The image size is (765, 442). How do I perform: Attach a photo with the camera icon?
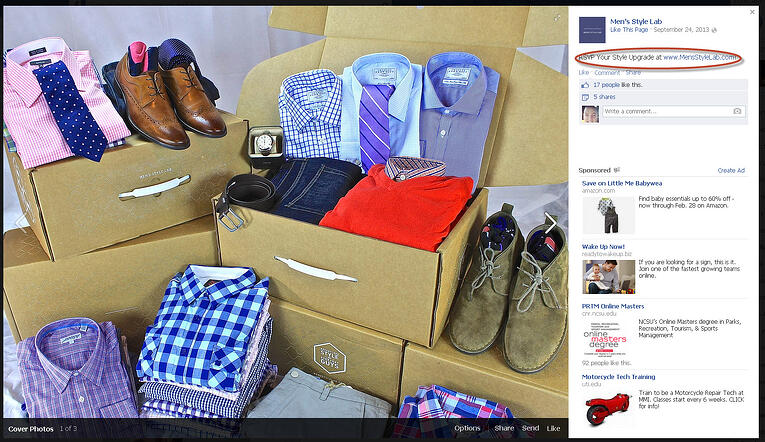[738, 111]
